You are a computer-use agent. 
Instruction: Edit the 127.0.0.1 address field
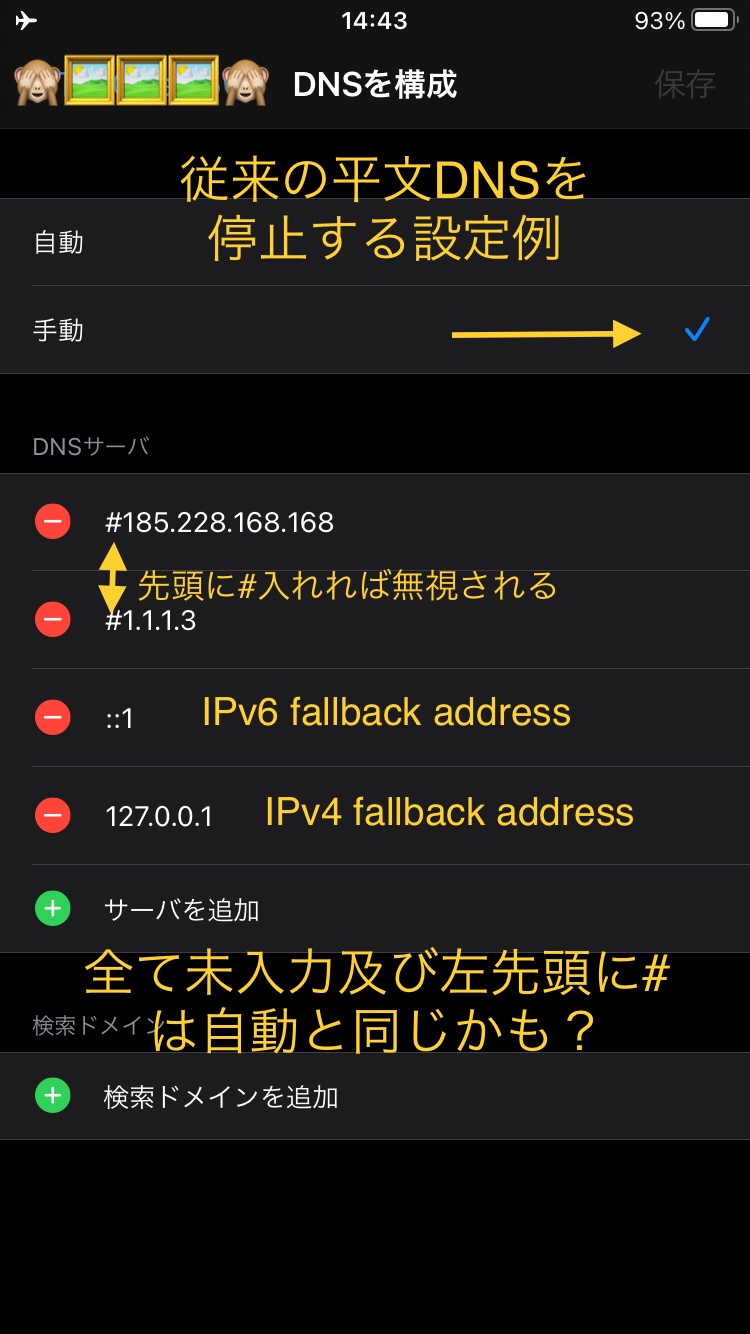160,817
